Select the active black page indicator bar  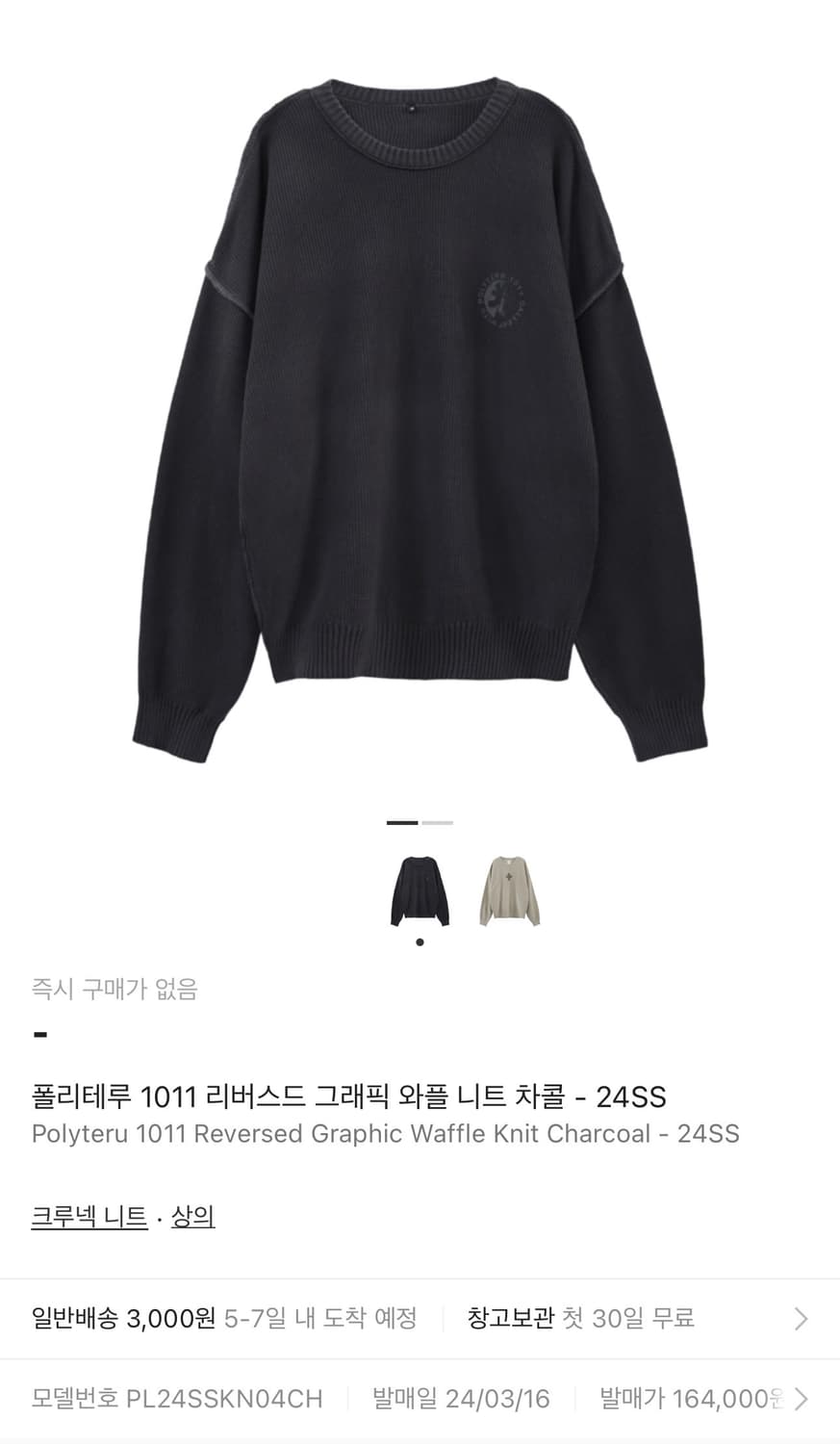(x=400, y=823)
